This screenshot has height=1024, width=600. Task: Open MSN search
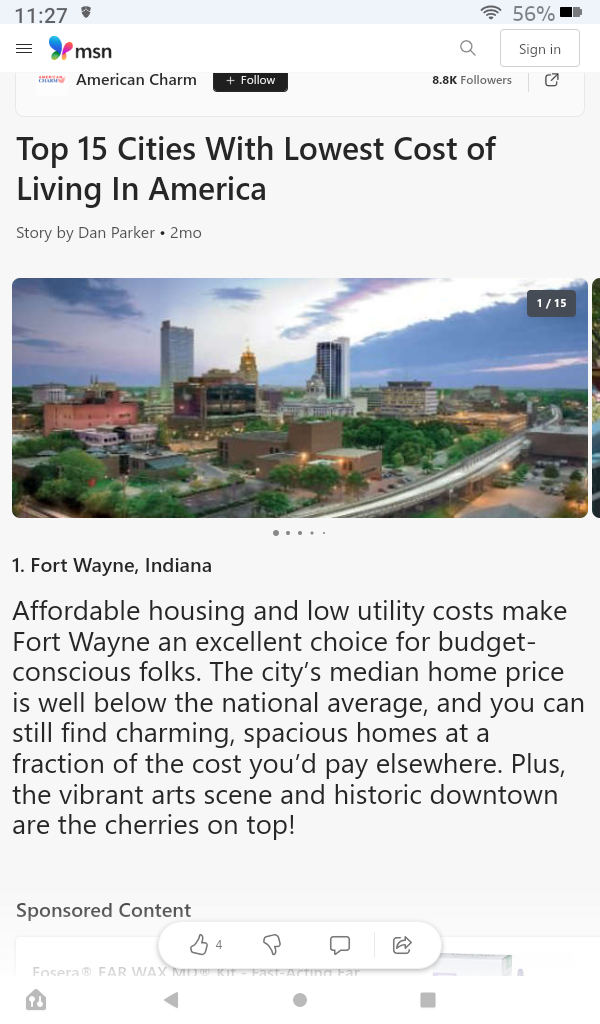pyautogui.click(x=467, y=48)
